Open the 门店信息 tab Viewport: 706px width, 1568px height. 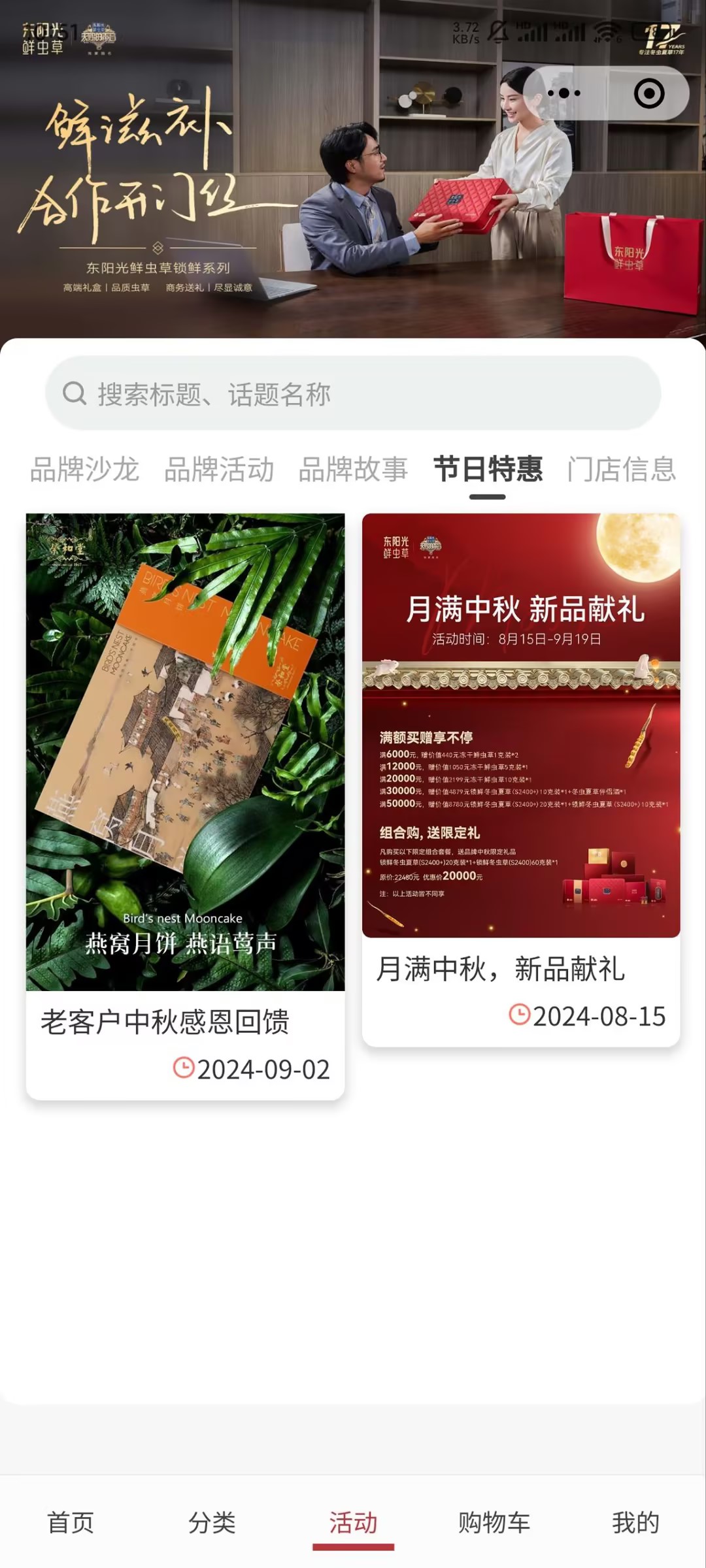622,470
